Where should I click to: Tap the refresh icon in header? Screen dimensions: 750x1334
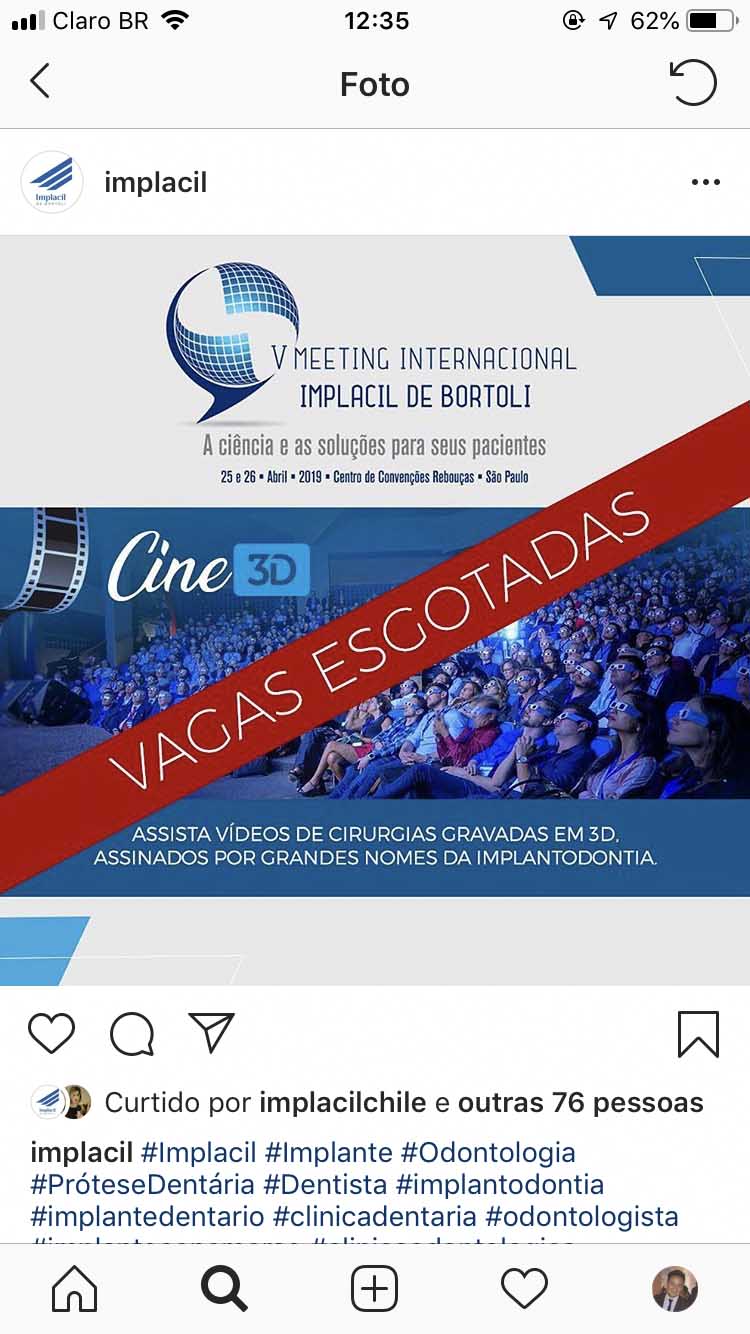point(692,83)
